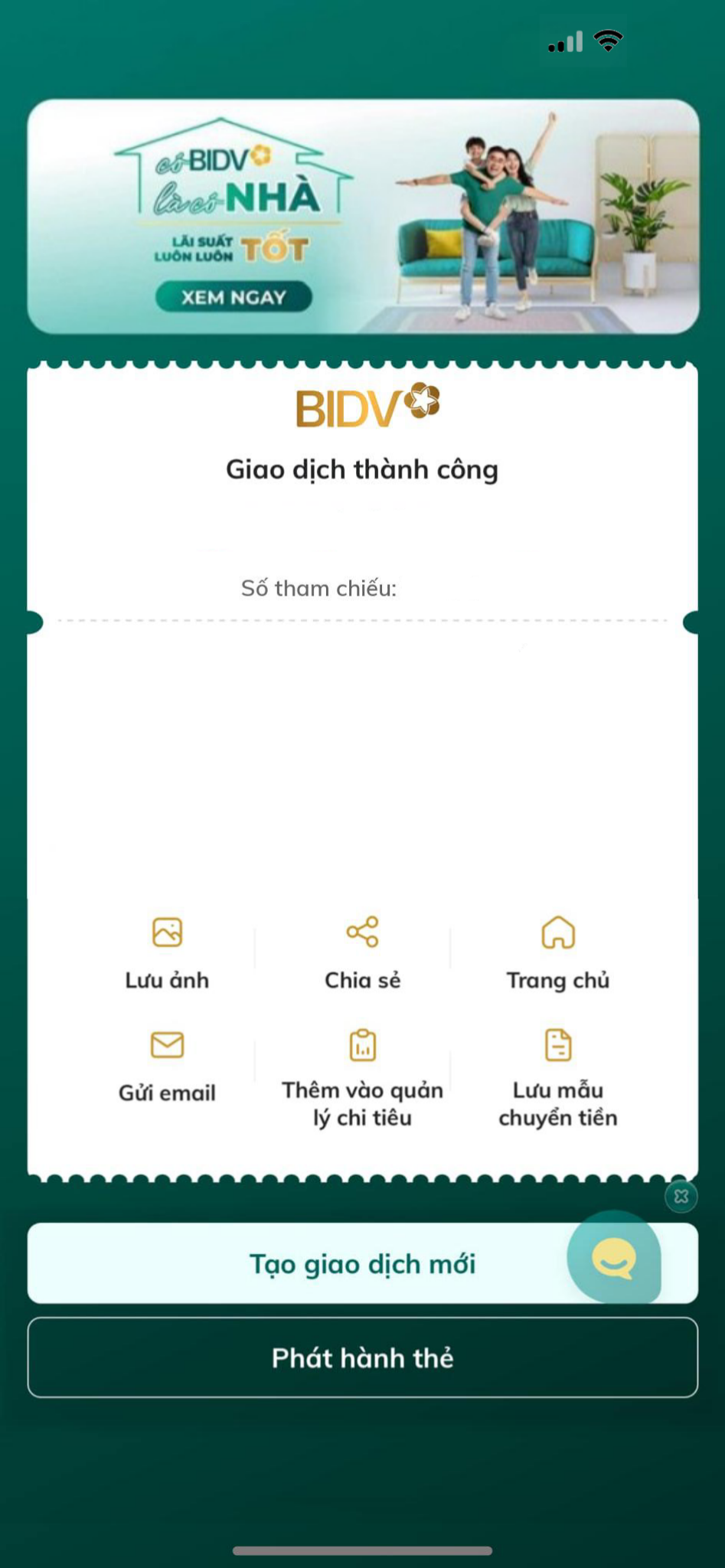The height and width of the screenshot is (1568, 725).
Task: Open the chat assistant bubble
Action: coord(613,1257)
